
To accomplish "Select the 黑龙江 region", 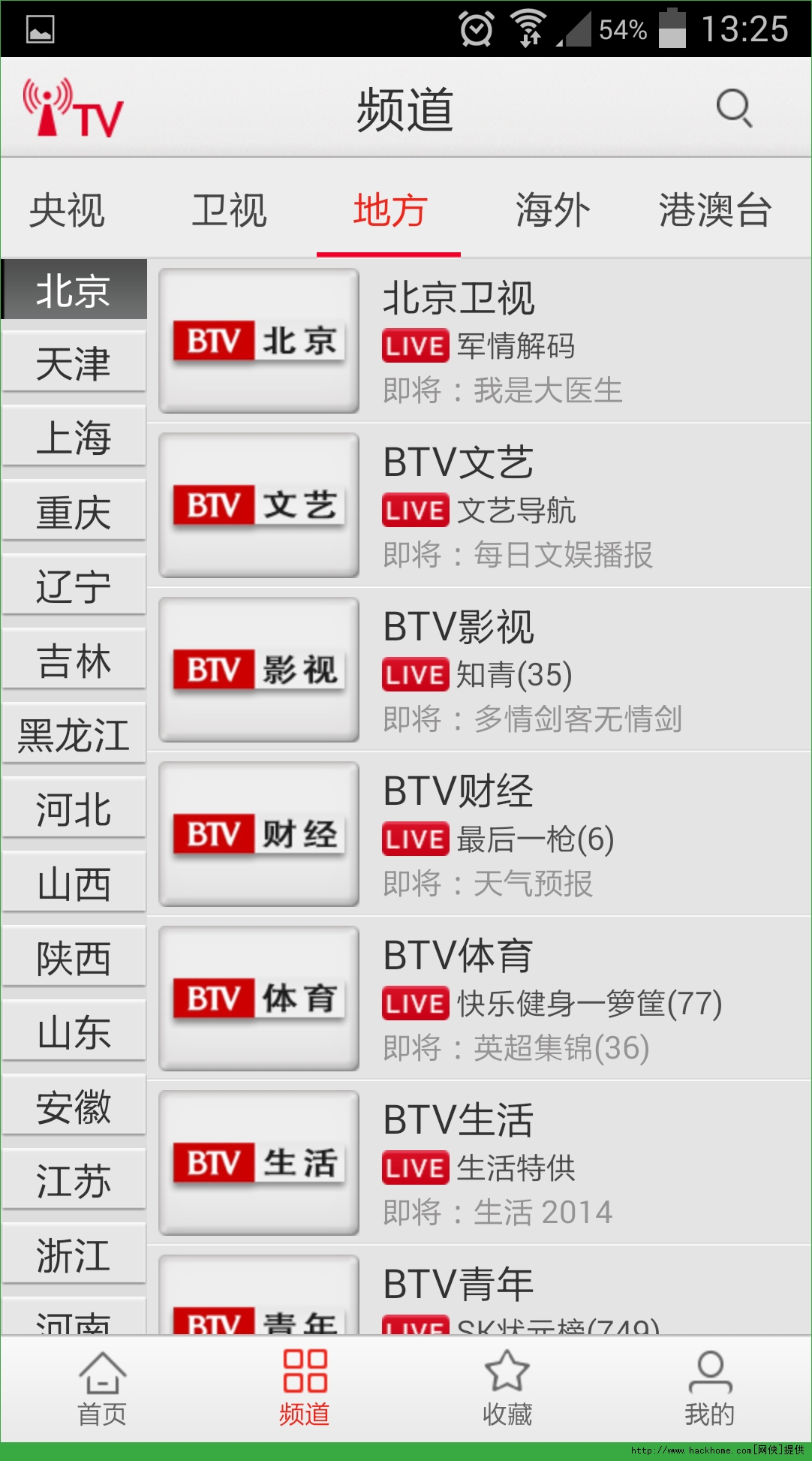I will [74, 735].
